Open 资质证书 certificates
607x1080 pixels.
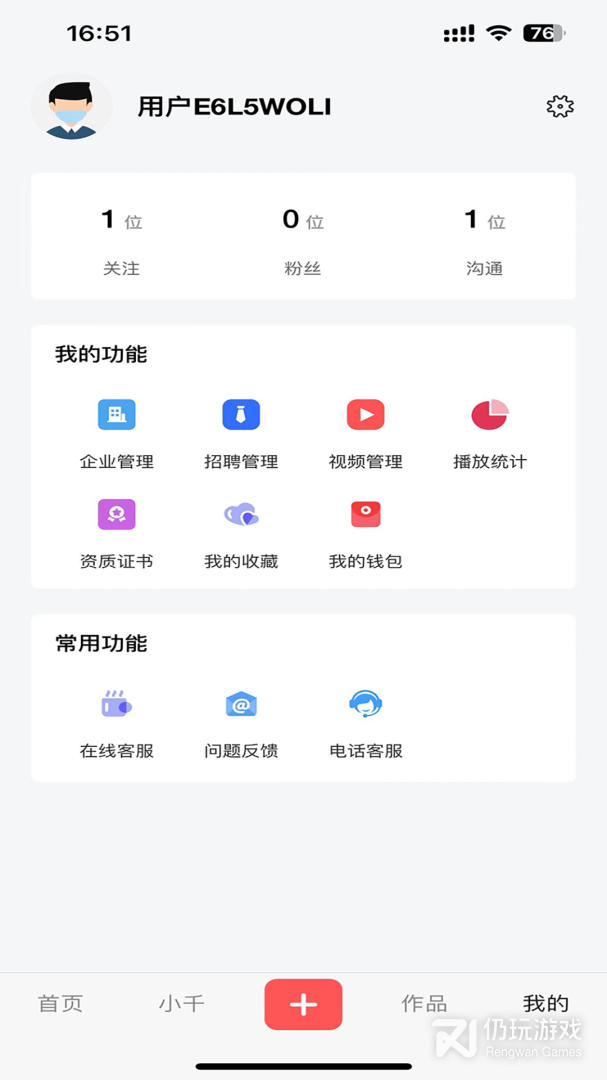pyautogui.click(x=117, y=532)
